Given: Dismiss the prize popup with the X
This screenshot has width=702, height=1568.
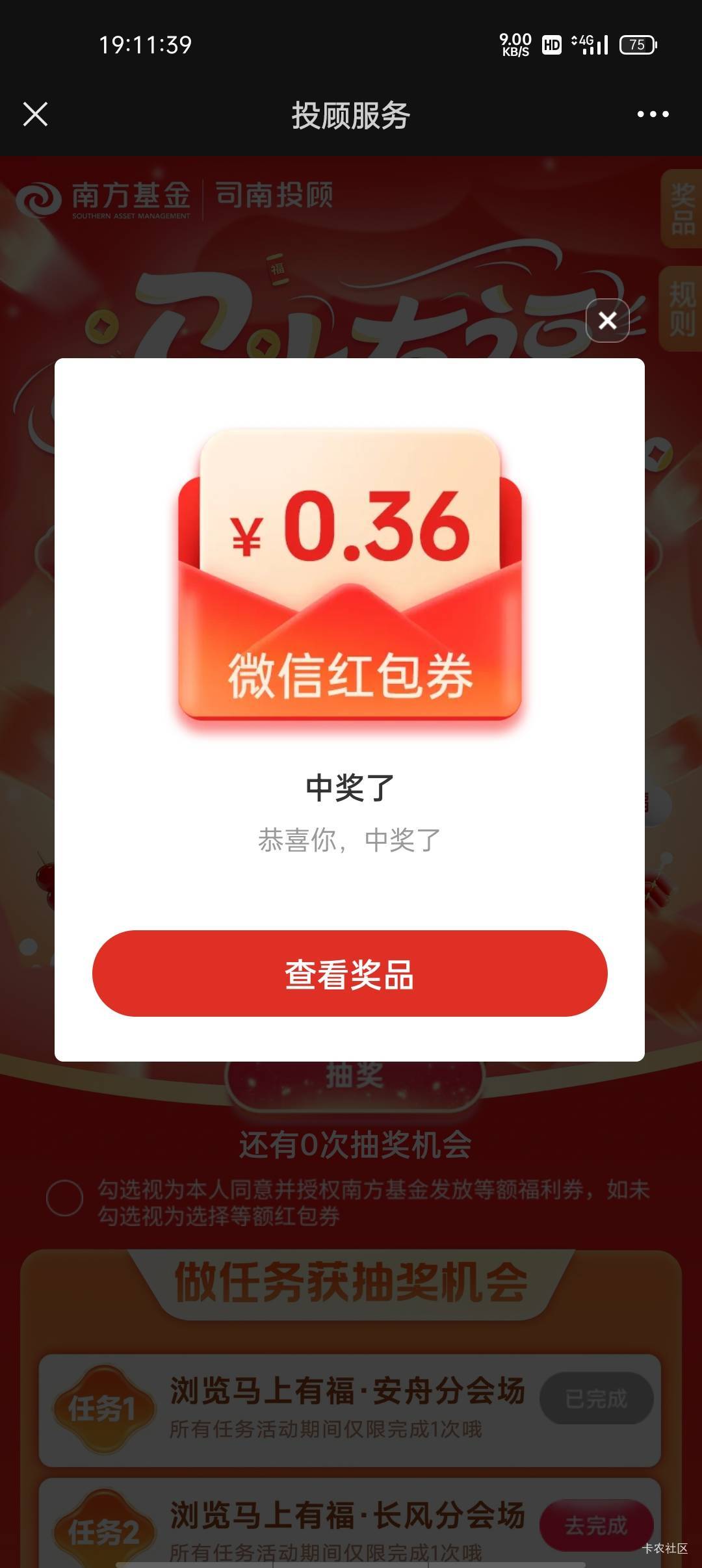Looking at the screenshot, I should click(608, 320).
